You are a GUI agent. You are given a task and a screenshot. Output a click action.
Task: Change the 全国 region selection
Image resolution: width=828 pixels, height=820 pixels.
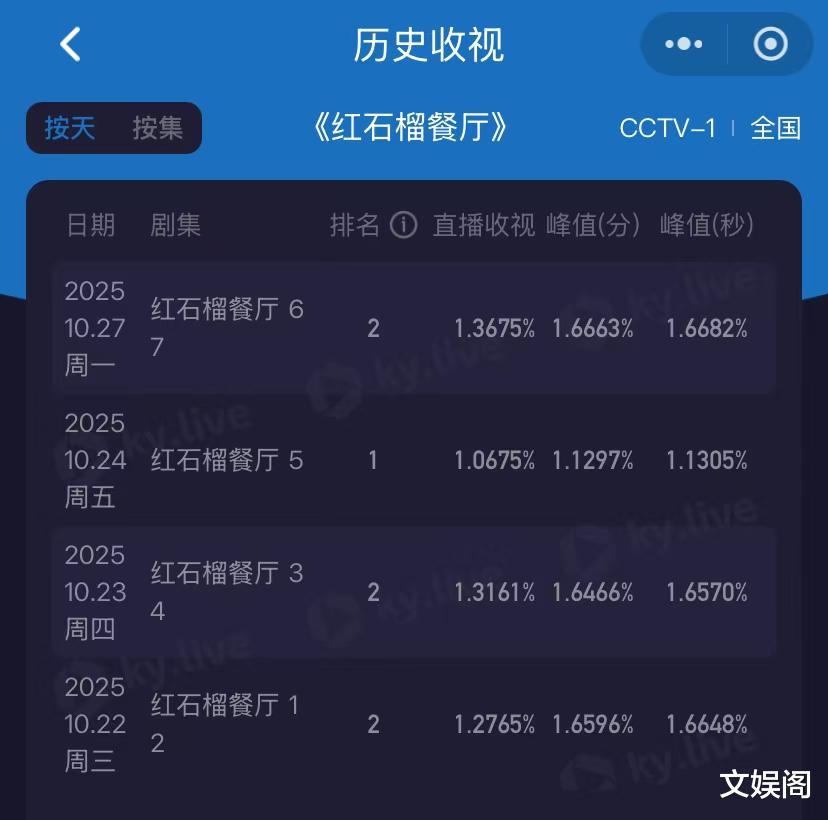pos(776,128)
